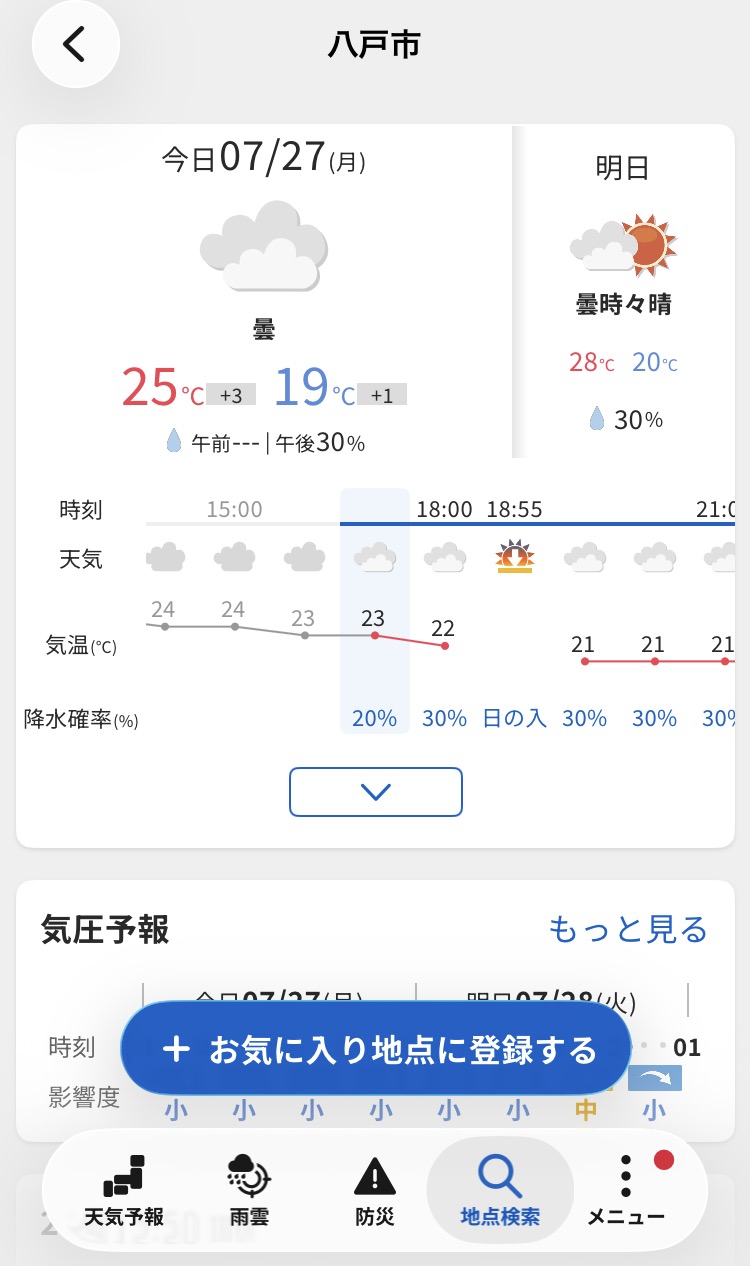Screen dimensions: 750x1266
Task: Go back with the arrow button
Action: point(76,44)
